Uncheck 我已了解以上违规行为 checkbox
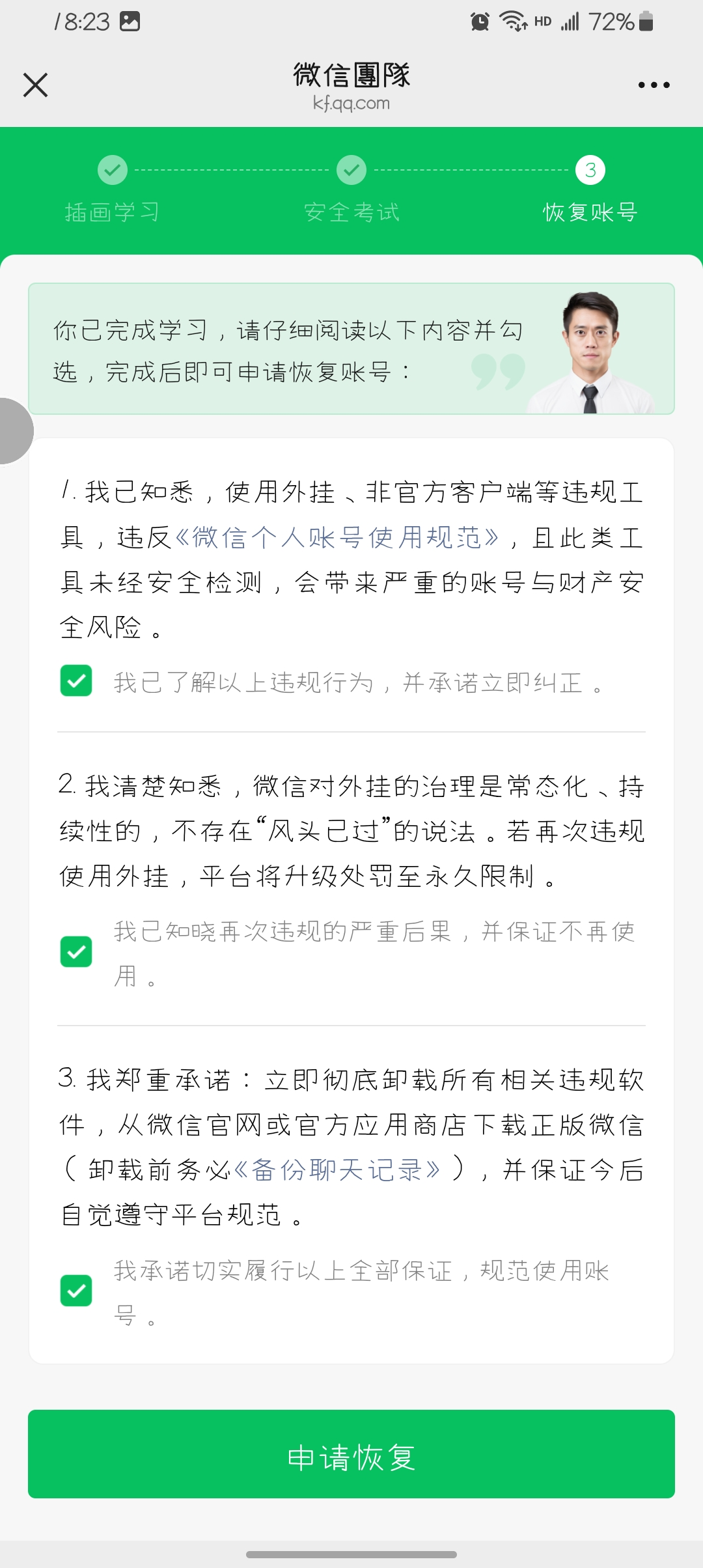Viewport: 703px width, 1568px height. click(x=76, y=681)
